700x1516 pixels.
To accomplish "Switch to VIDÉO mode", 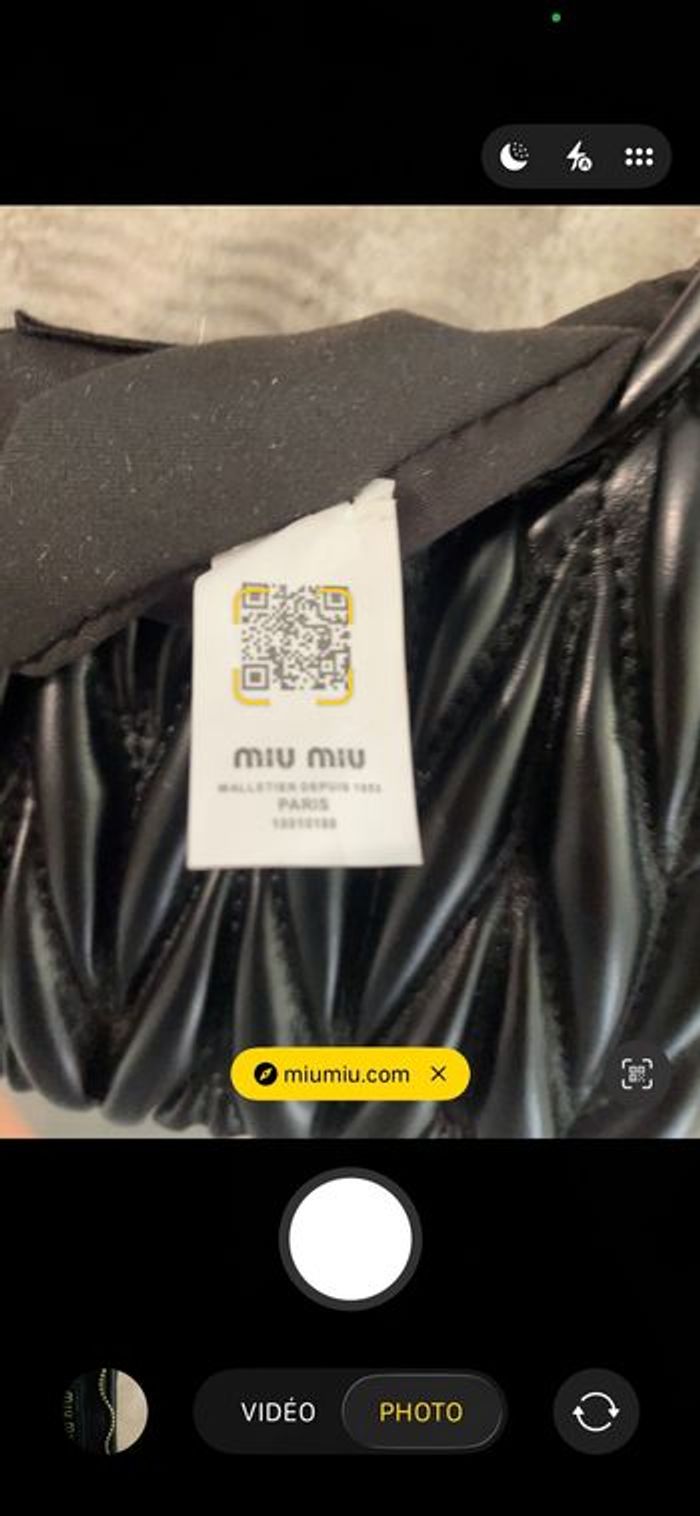I will [277, 1412].
